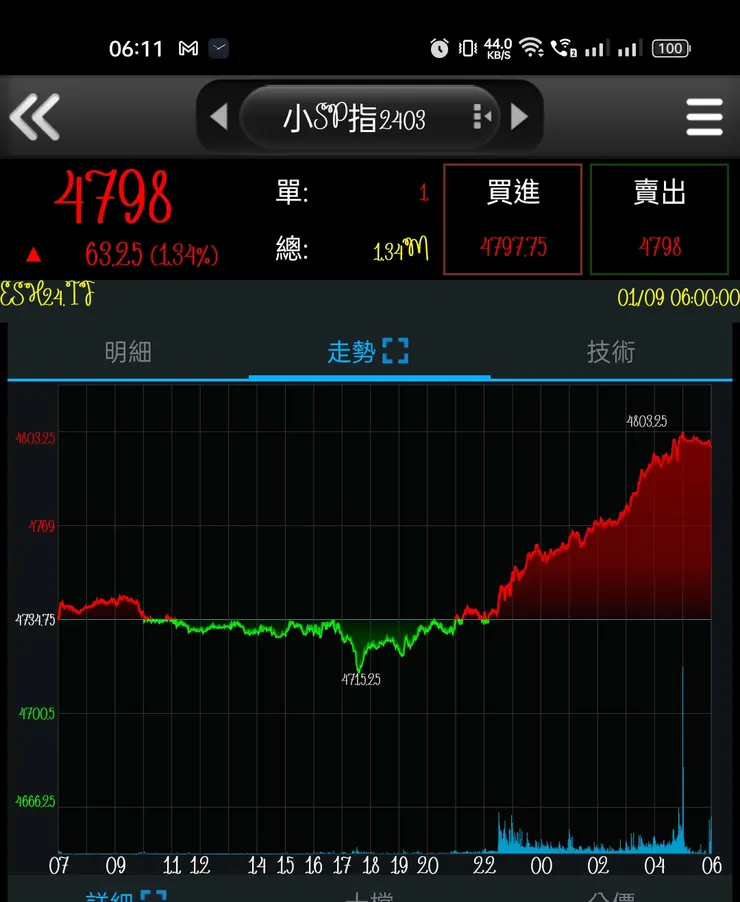The height and width of the screenshot is (902, 740).
Task: Switch to next contract with right arrow
Action: click(518, 116)
